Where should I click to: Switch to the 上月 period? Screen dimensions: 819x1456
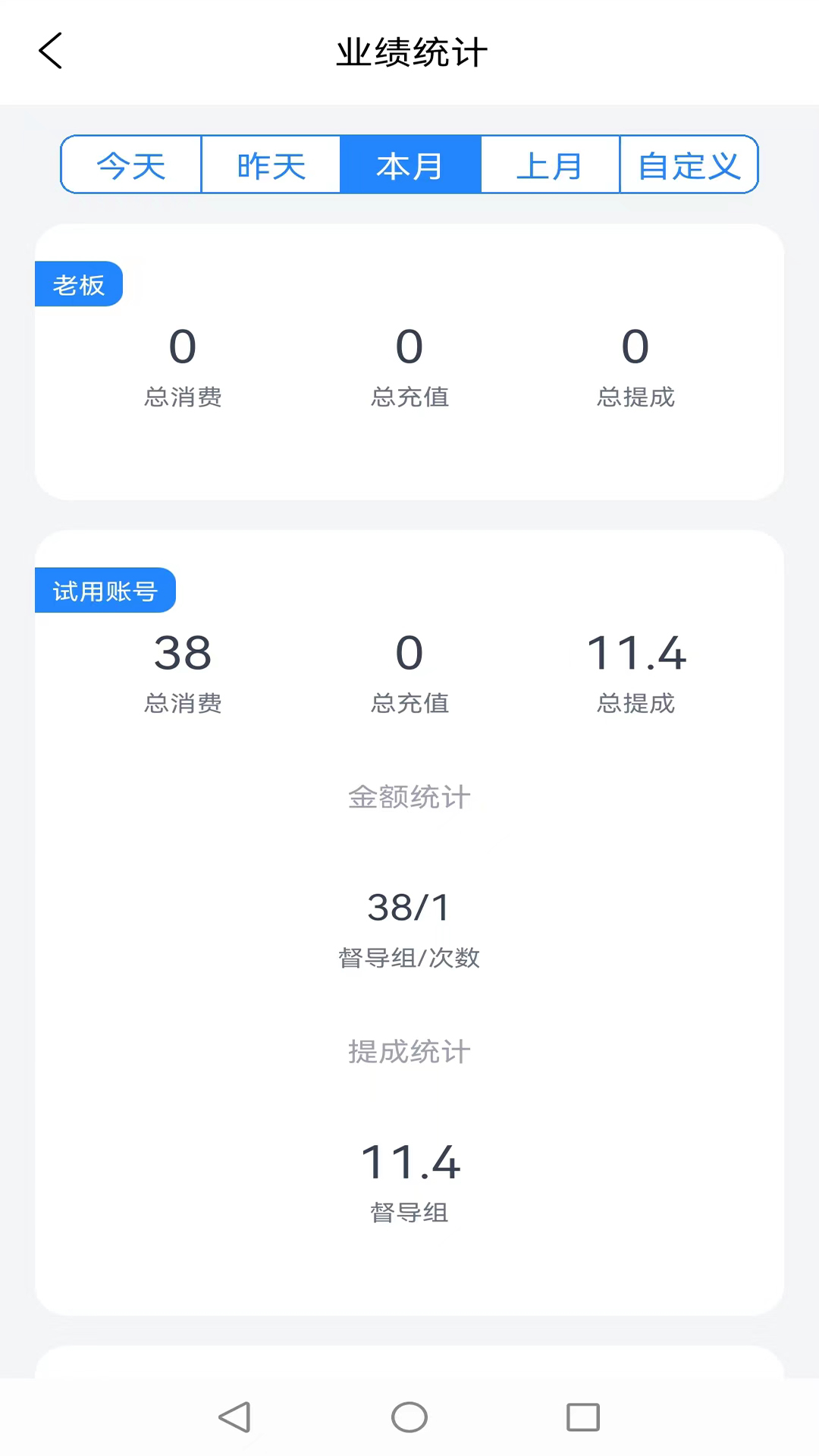point(549,165)
